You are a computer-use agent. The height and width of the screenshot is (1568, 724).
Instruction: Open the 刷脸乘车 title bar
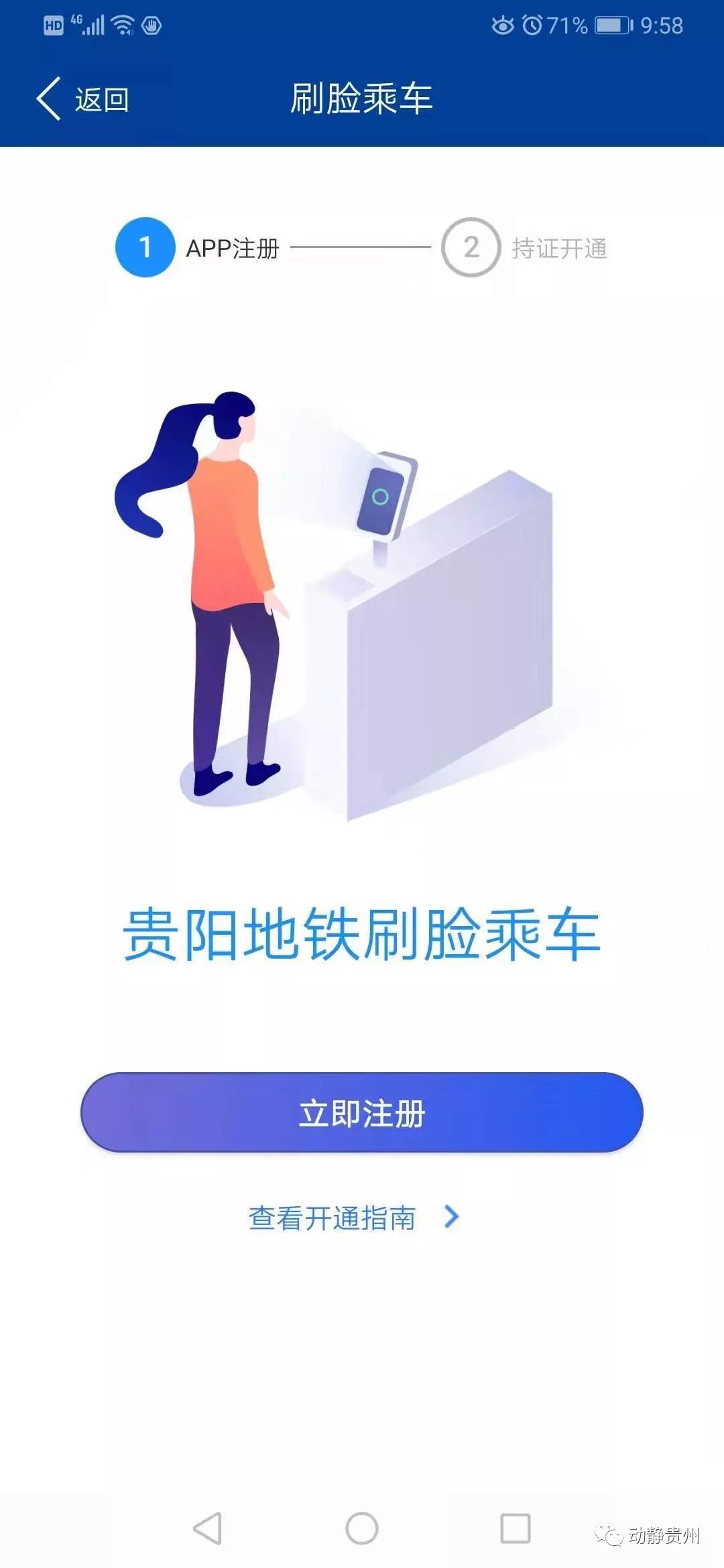click(362, 98)
